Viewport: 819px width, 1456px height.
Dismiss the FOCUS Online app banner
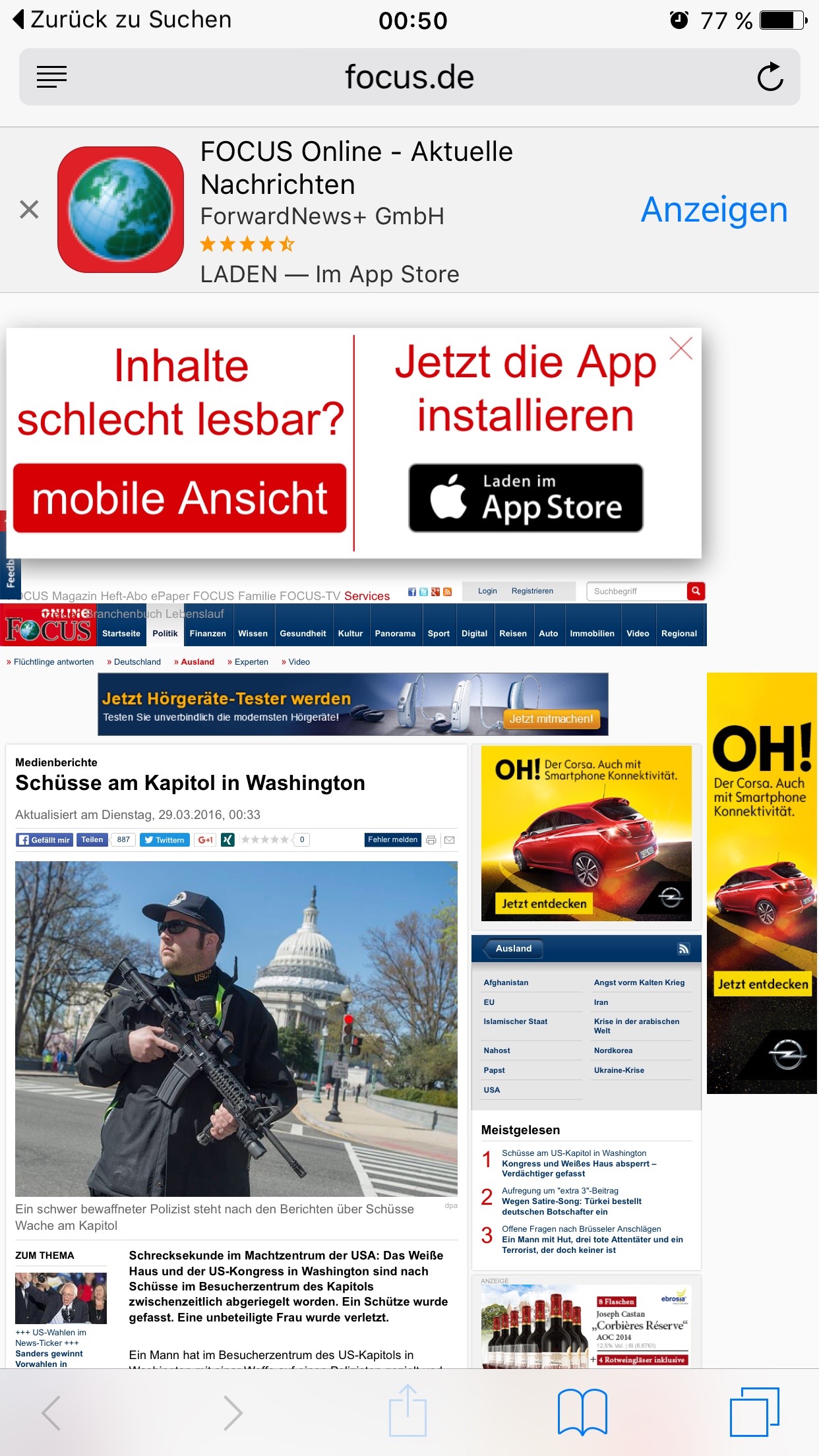pyautogui.click(x=29, y=210)
